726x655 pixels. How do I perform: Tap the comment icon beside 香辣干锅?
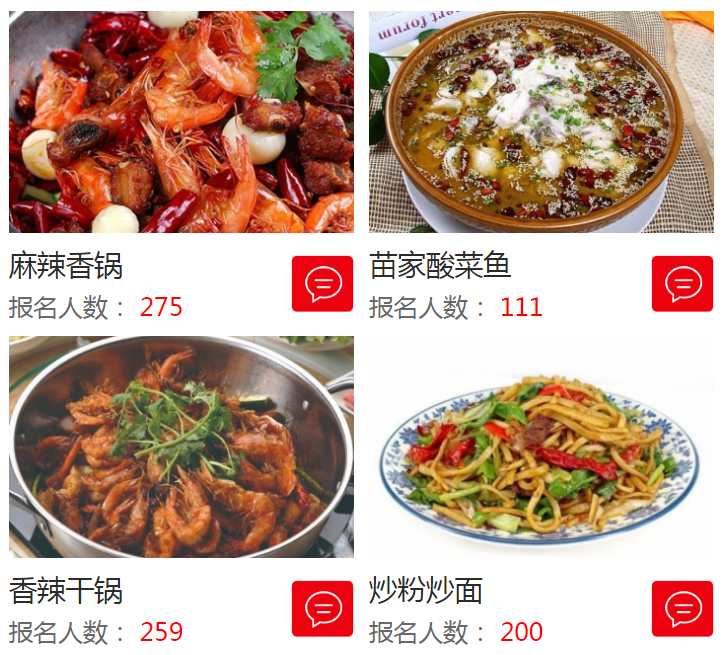click(322, 608)
